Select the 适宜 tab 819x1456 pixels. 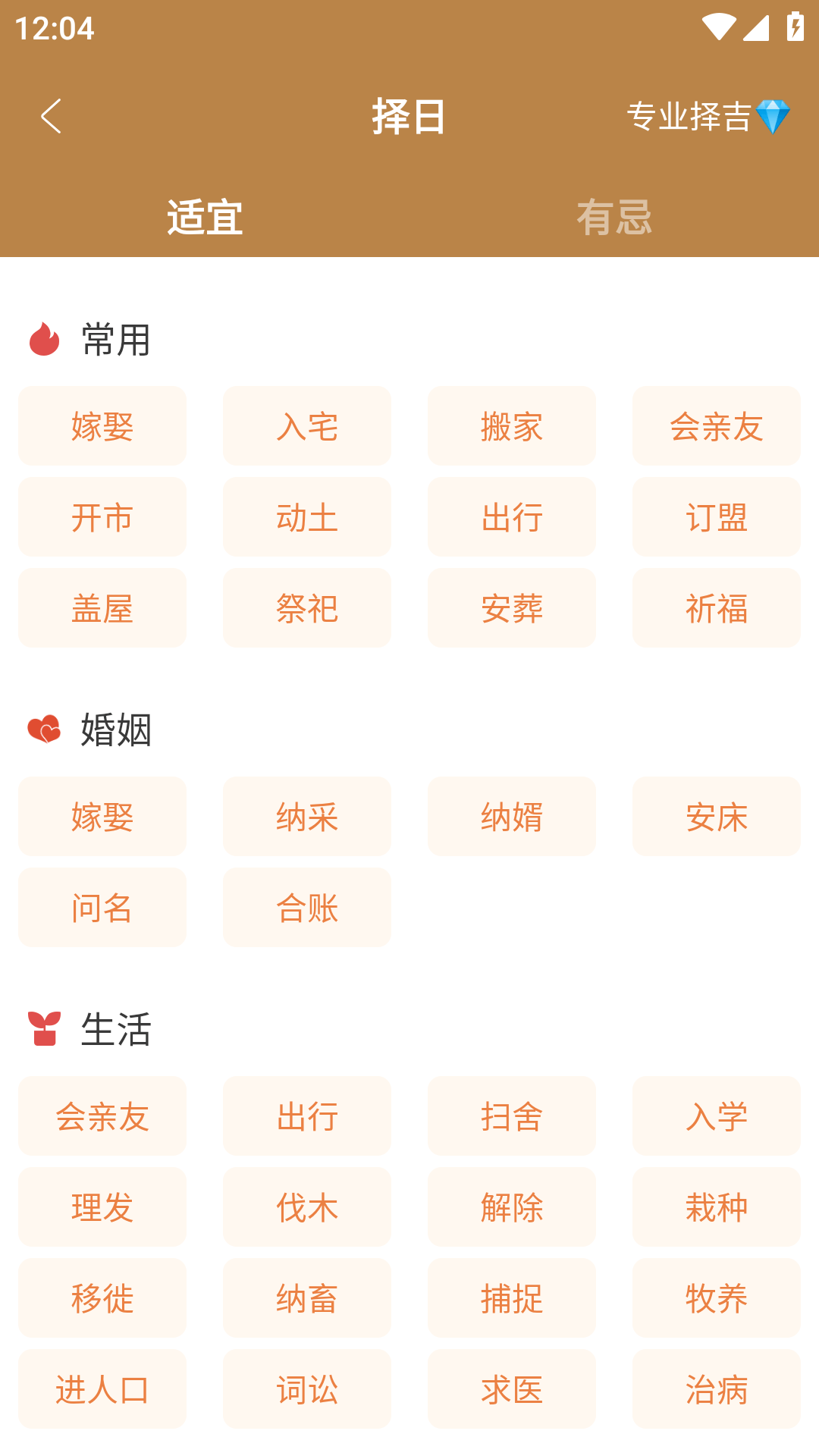click(203, 218)
